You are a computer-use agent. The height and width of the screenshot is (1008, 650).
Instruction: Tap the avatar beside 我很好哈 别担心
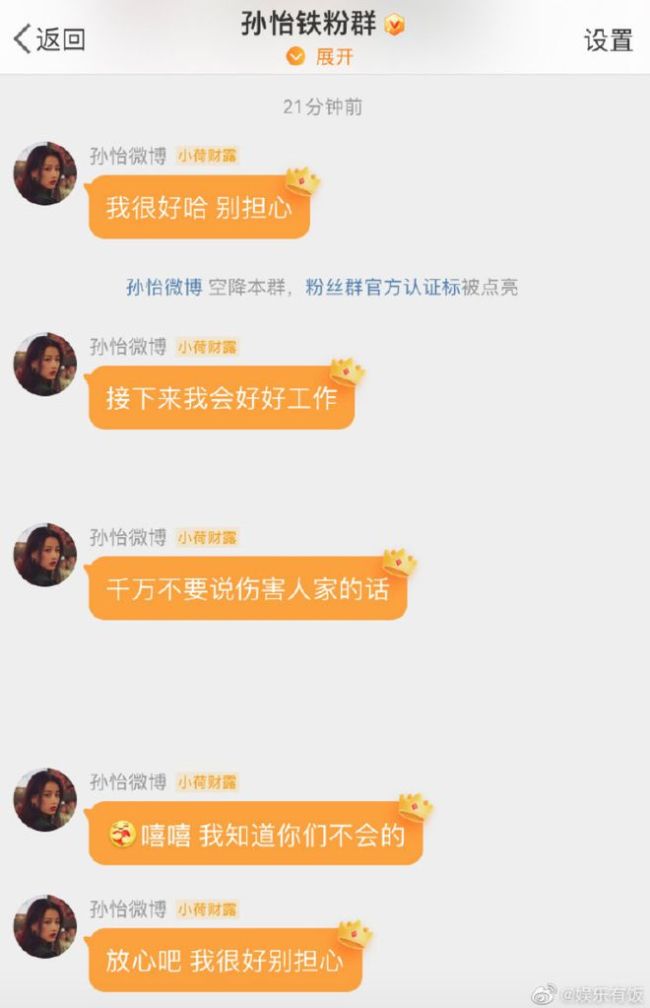tap(45, 174)
